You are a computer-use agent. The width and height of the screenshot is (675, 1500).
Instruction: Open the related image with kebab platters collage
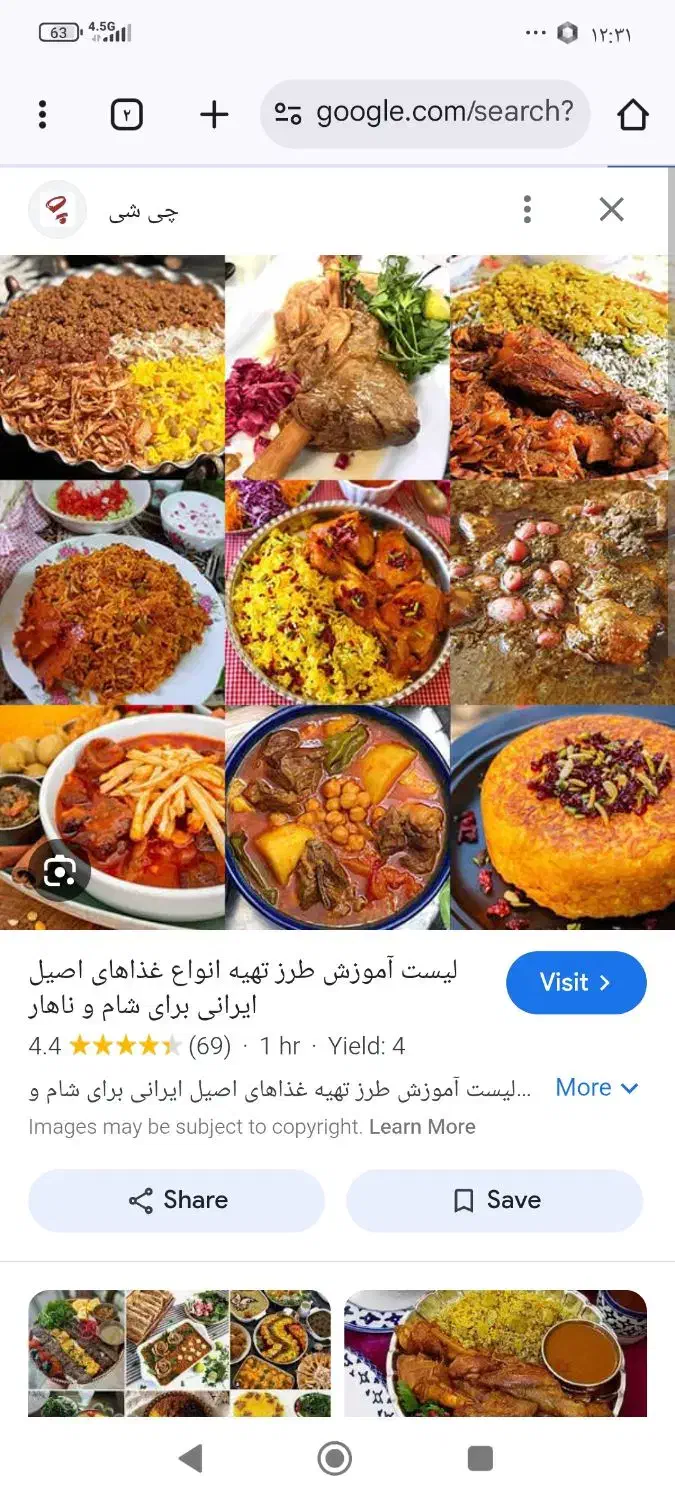coord(179,1353)
